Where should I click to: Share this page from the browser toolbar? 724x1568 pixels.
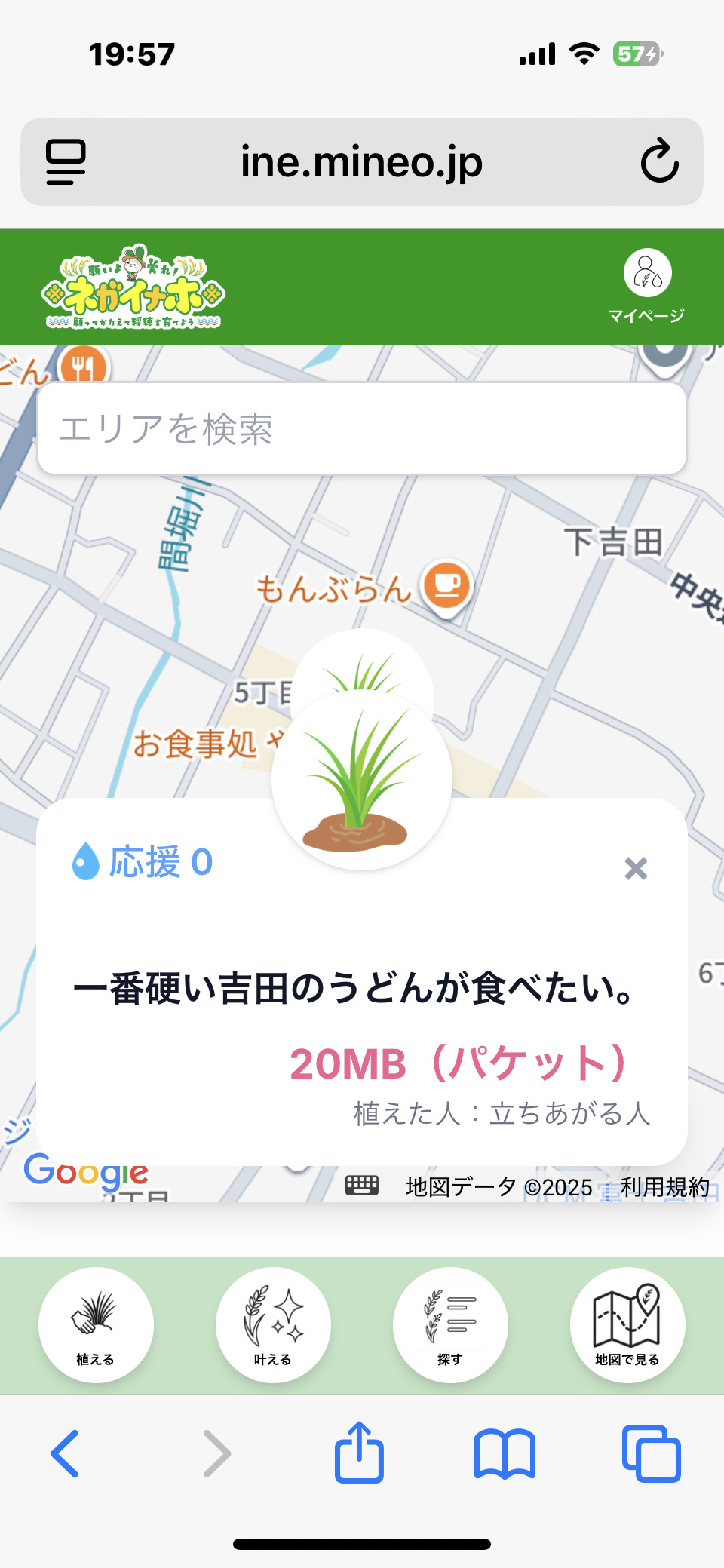pos(359,1452)
